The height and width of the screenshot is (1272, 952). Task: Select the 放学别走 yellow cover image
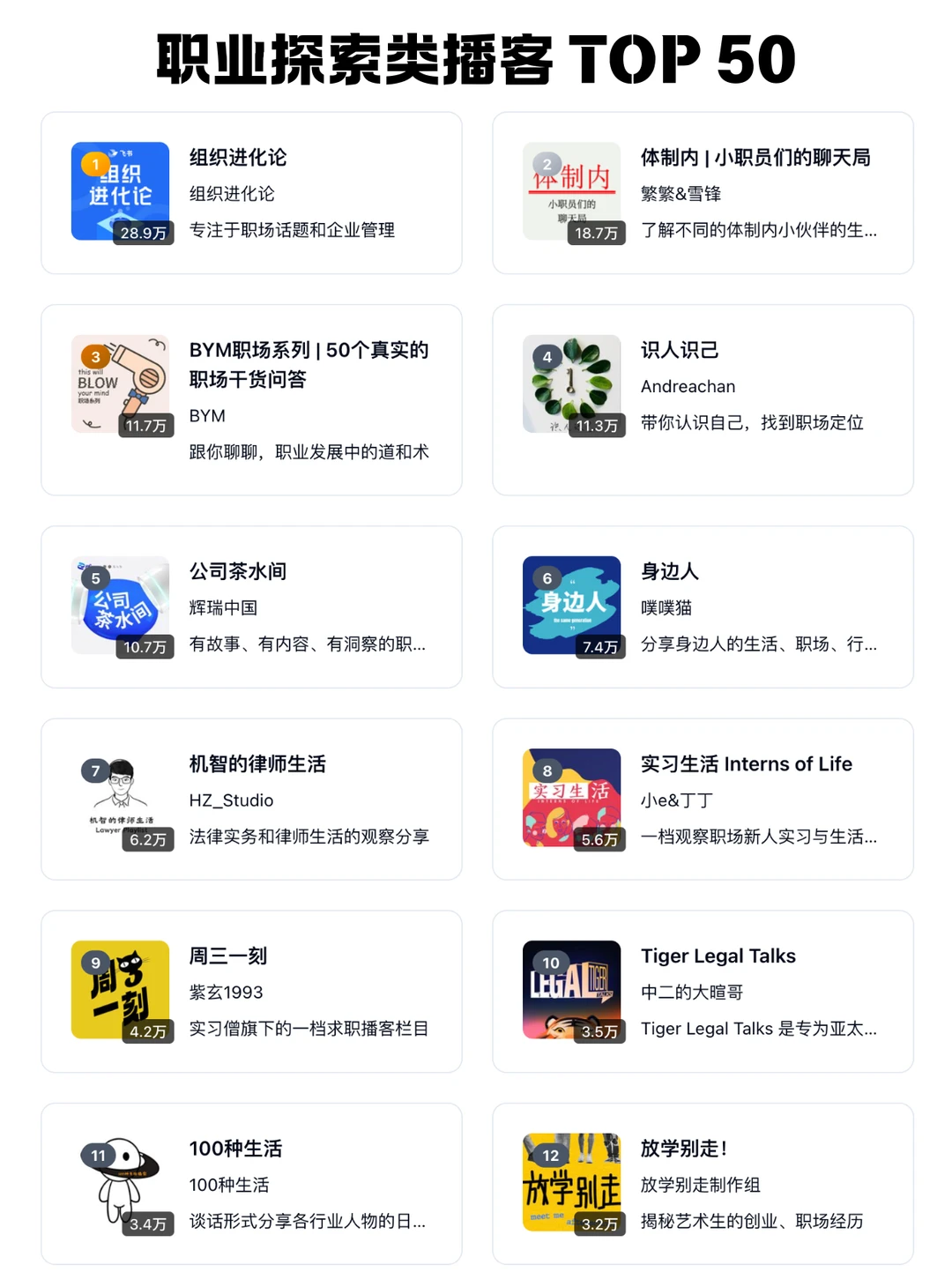pyautogui.click(x=571, y=1181)
